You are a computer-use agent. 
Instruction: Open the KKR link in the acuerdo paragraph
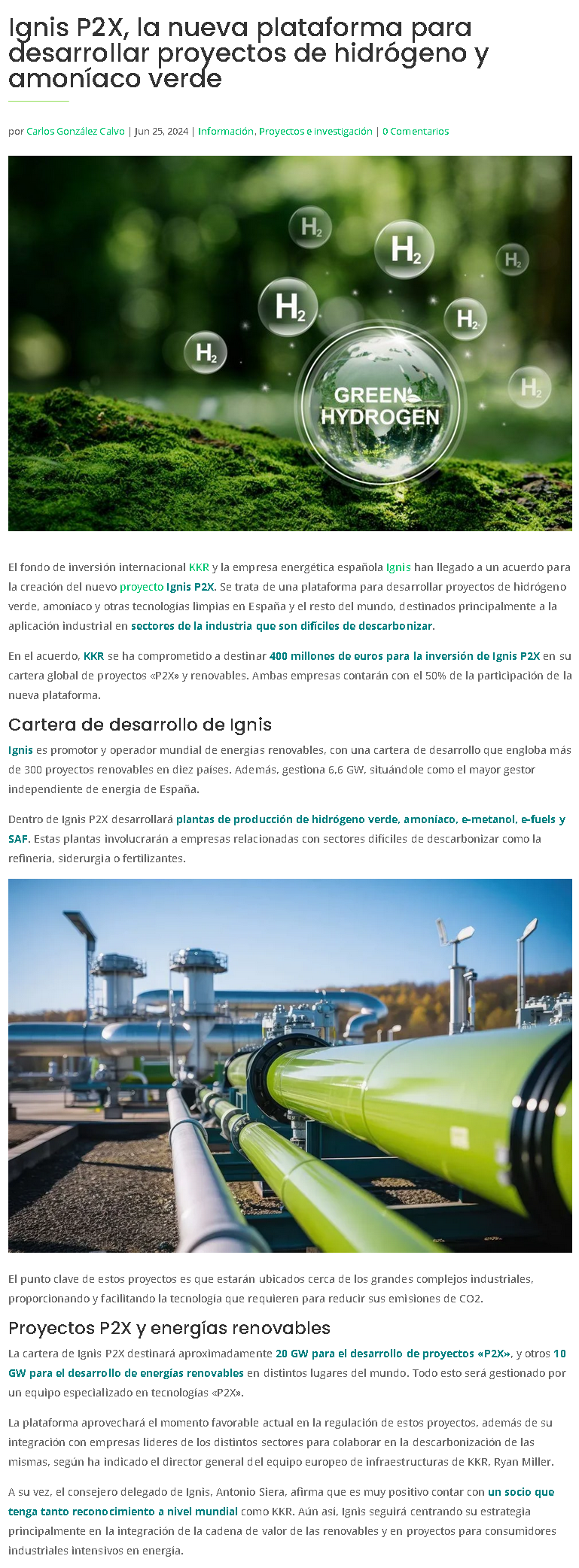coord(93,656)
